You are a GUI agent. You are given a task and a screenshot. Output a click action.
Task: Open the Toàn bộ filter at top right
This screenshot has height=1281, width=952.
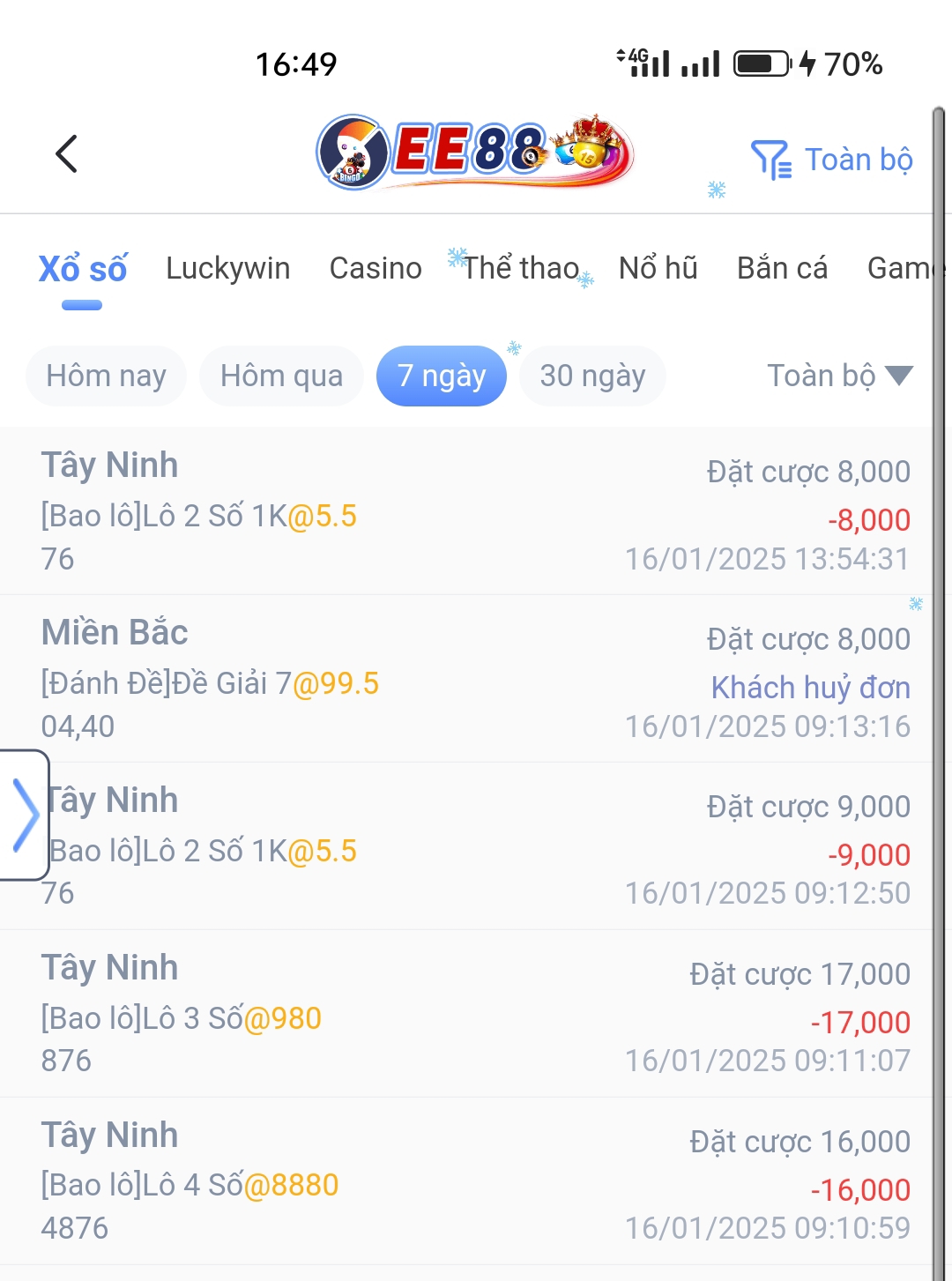[x=832, y=160]
